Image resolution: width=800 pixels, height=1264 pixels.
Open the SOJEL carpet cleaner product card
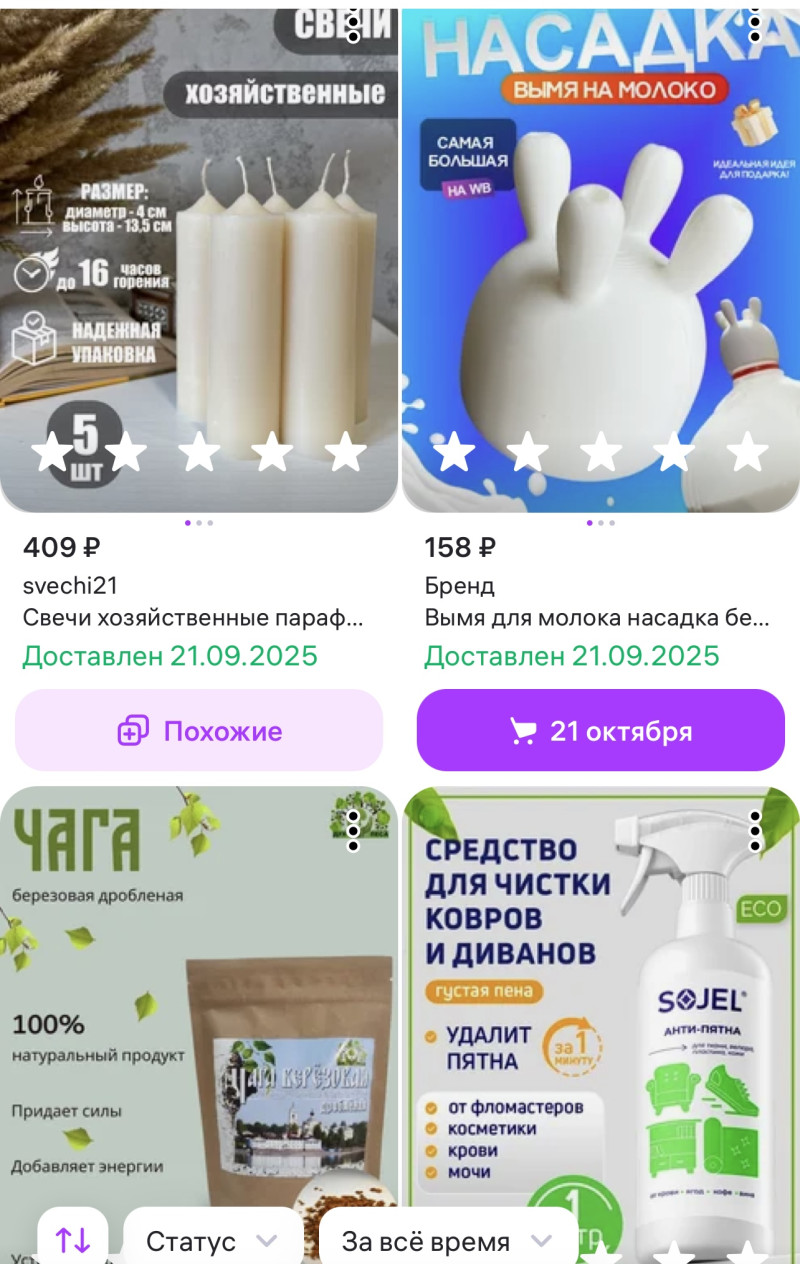[x=600, y=1000]
